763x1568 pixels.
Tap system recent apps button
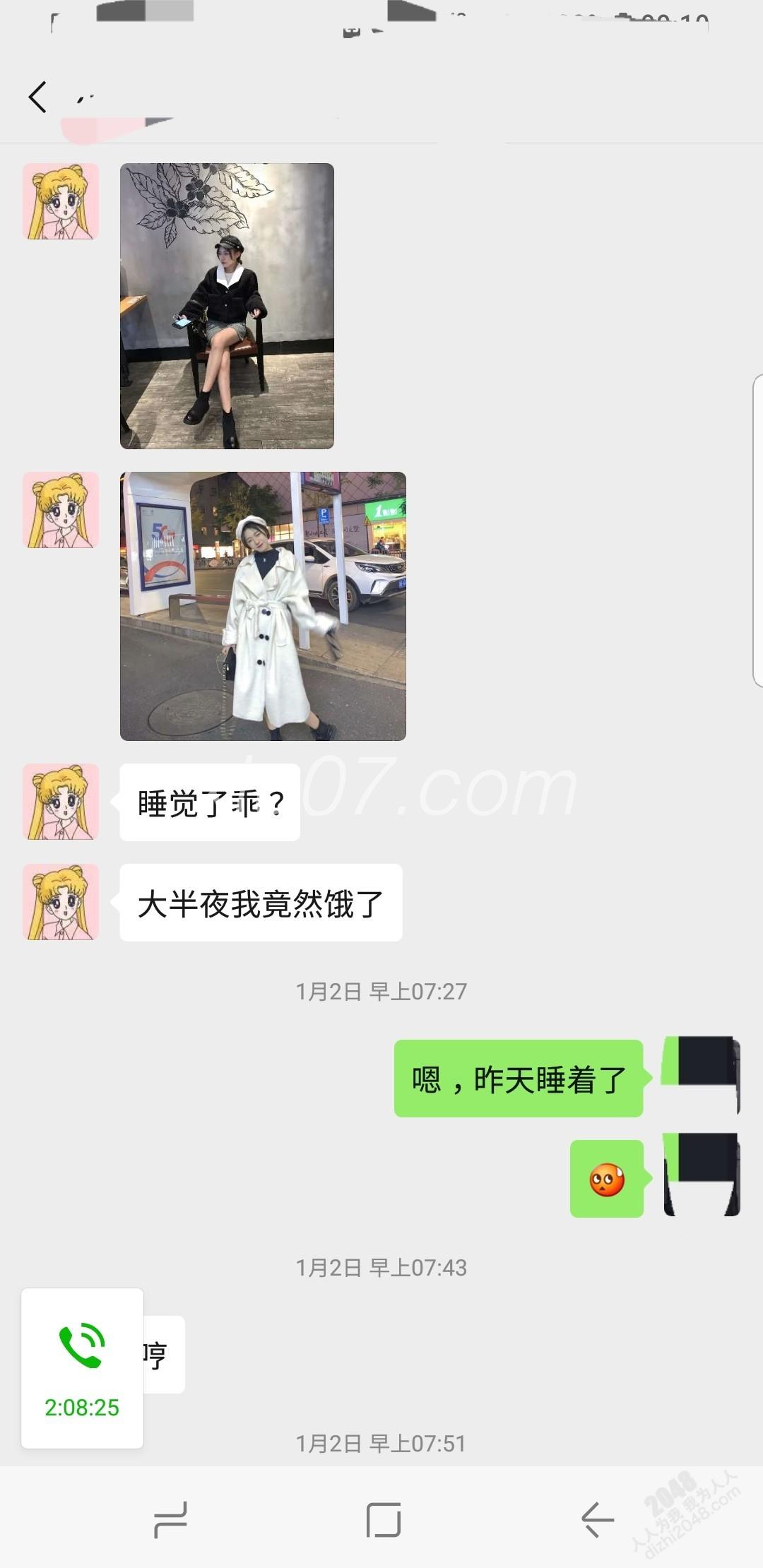tap(170, 1519)
